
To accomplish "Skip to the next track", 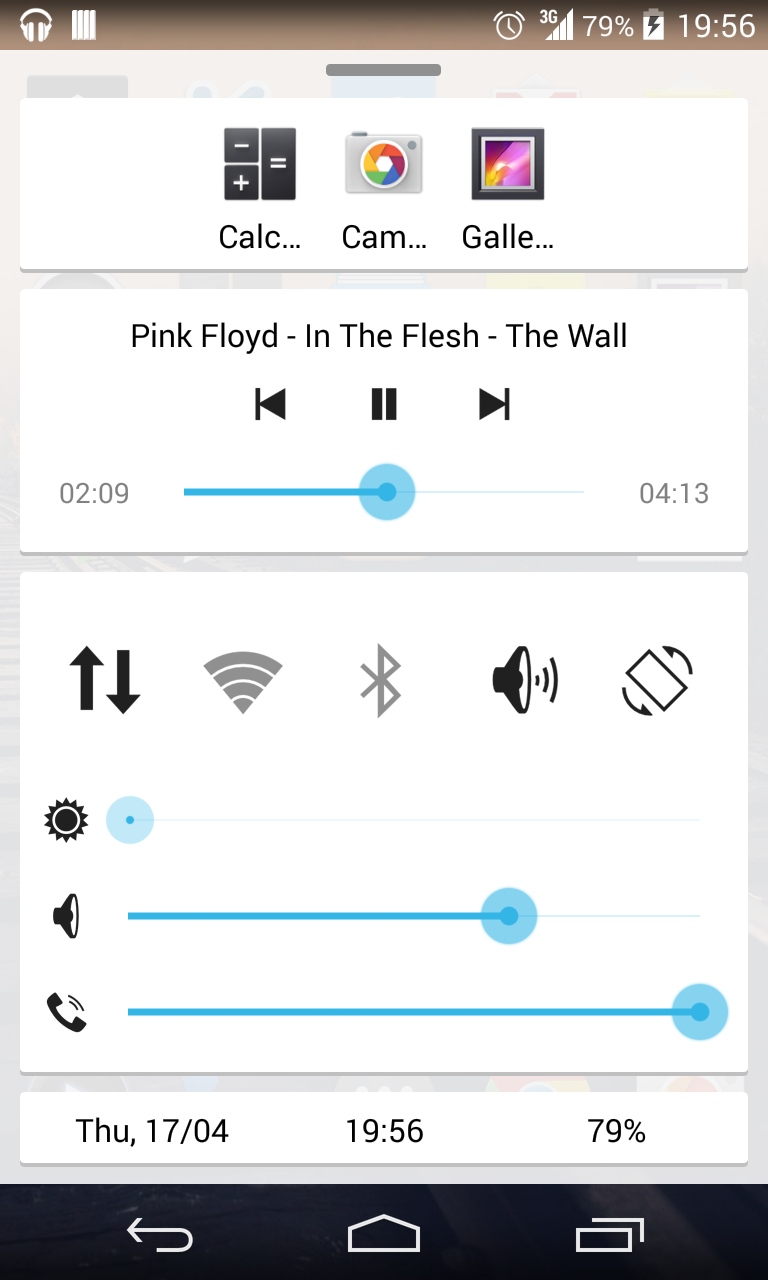I will 495,404.
